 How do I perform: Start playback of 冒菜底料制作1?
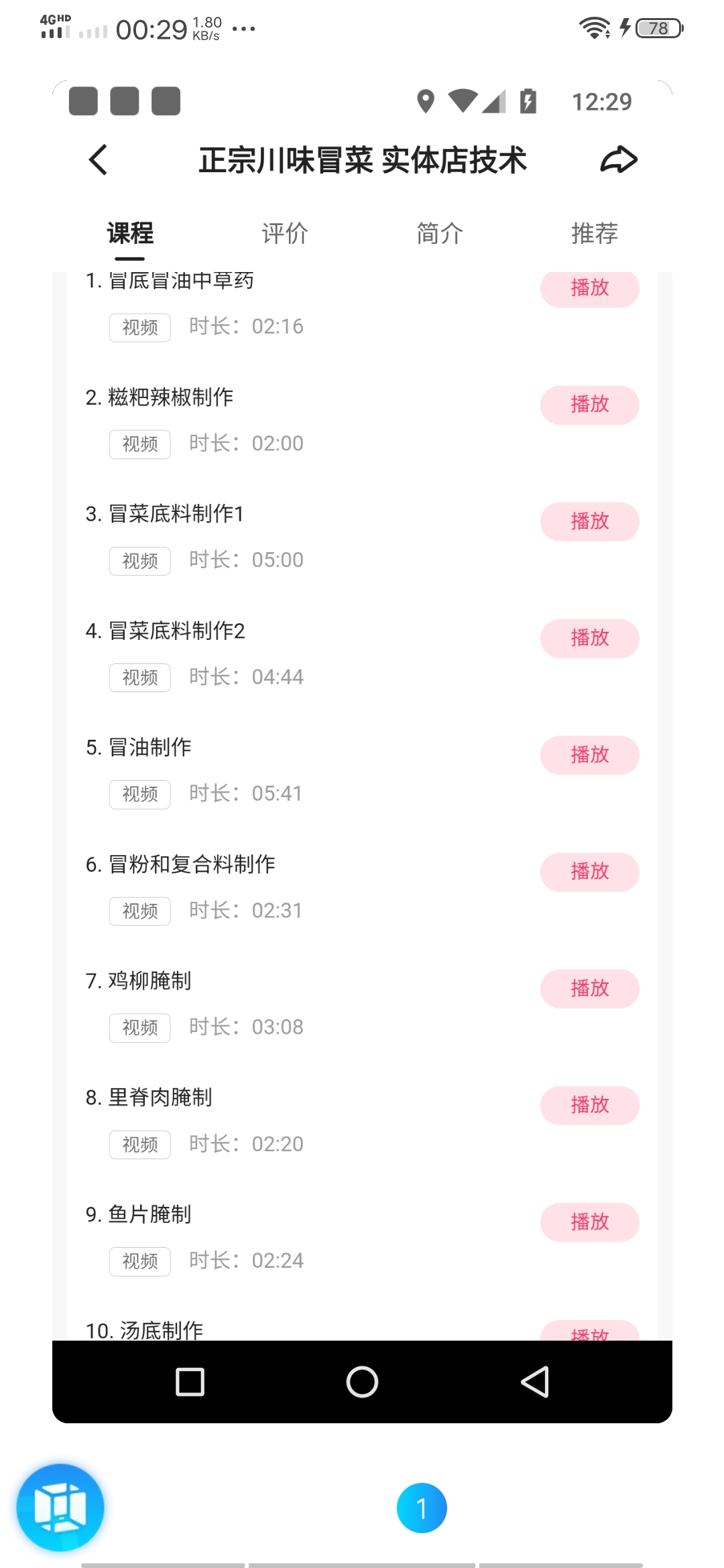[x=589, y=521]
